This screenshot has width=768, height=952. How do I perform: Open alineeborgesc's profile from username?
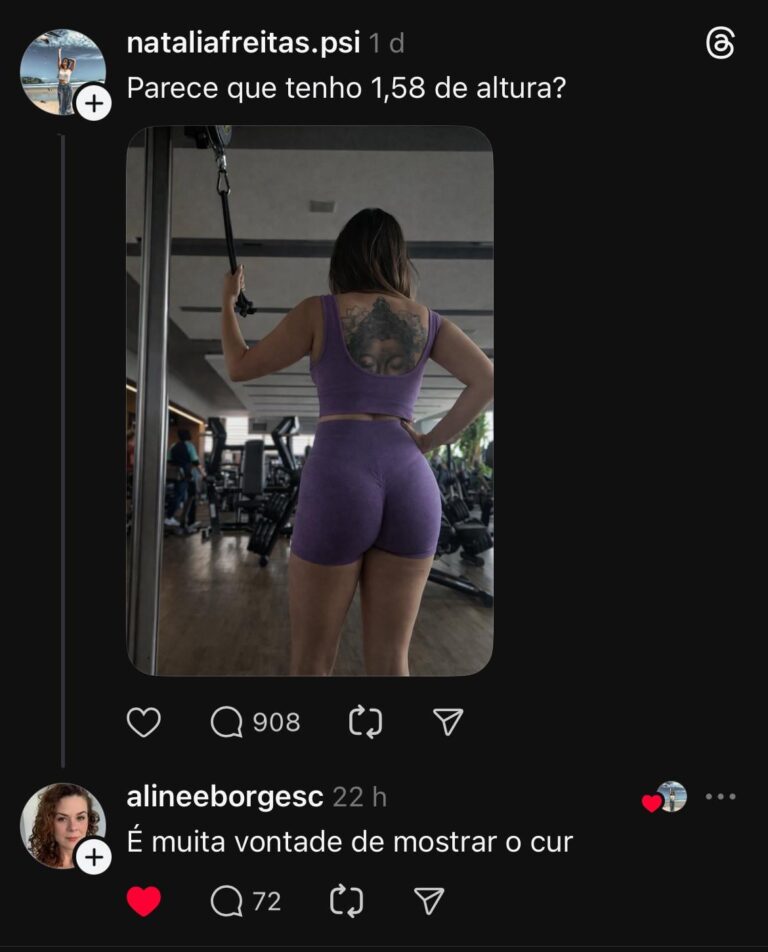225,797
